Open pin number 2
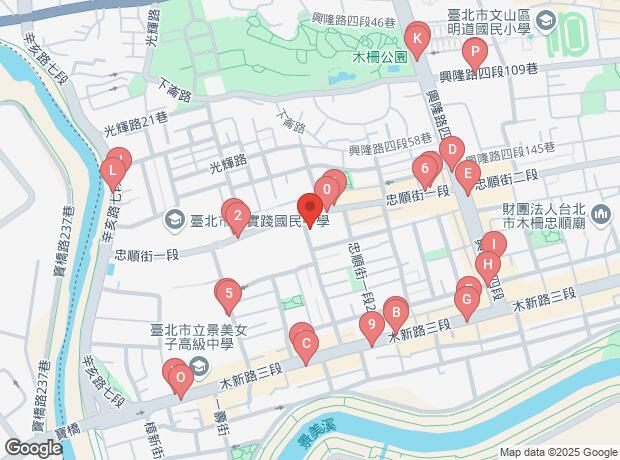 click(x=237, y=214)
